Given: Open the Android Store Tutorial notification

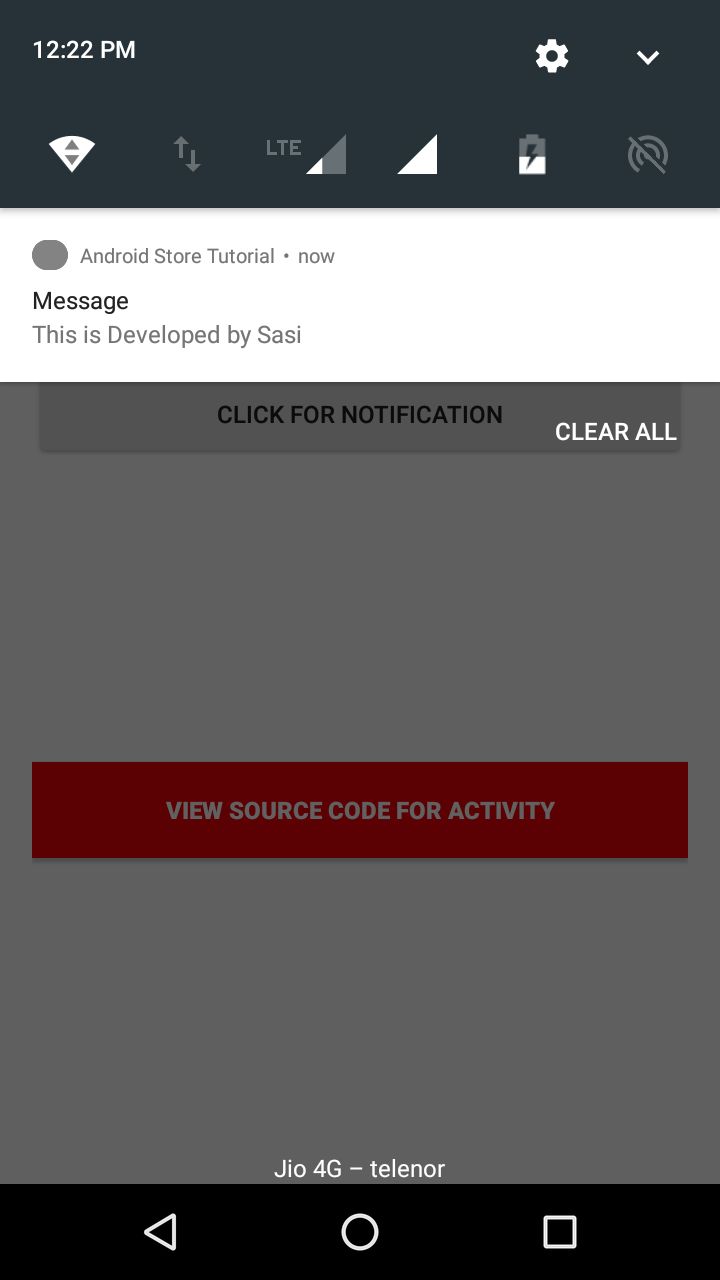Looking at the screenshot, I should tap(360, 295).
